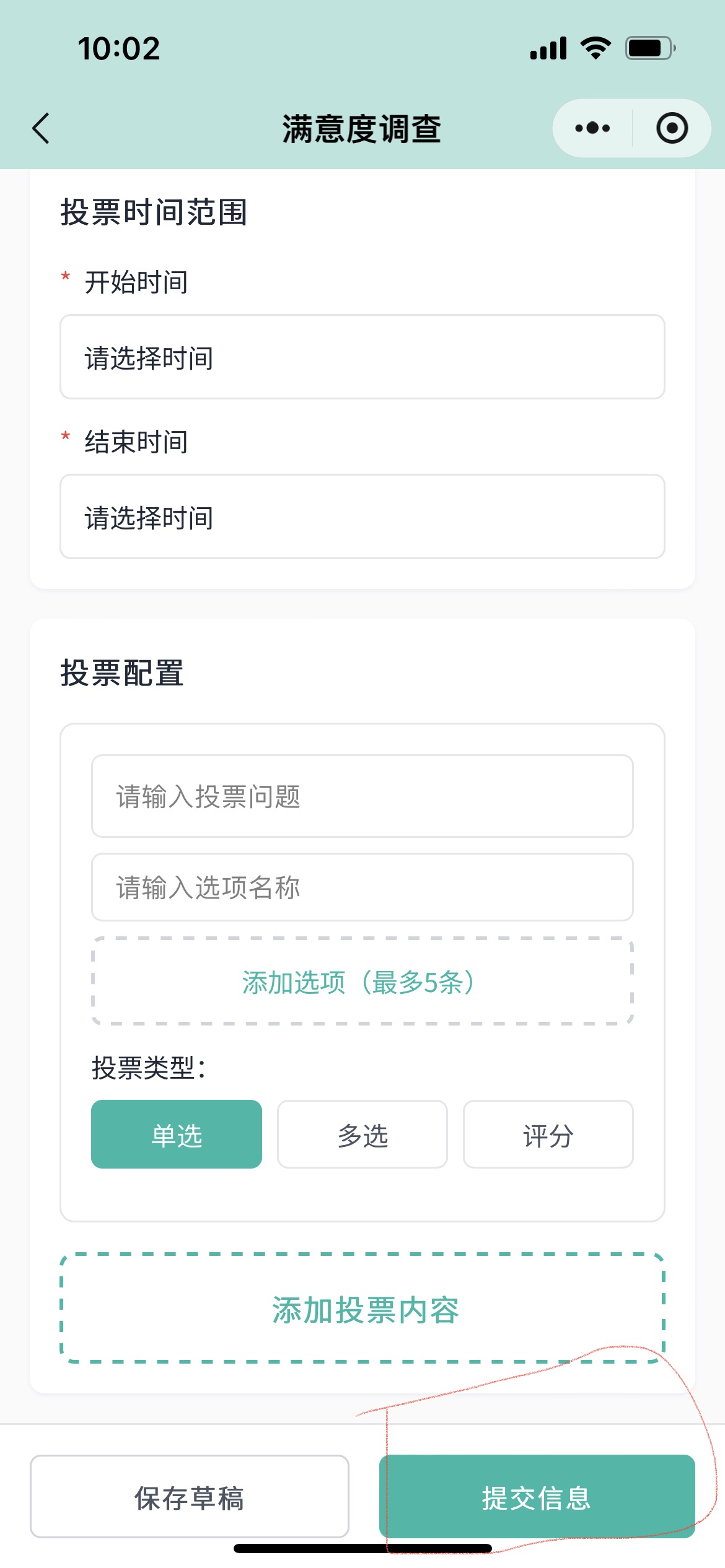The image size is (725, 1568).
Task: Focus the 请输入选项名称 field
Action: (x=362, y=887)
